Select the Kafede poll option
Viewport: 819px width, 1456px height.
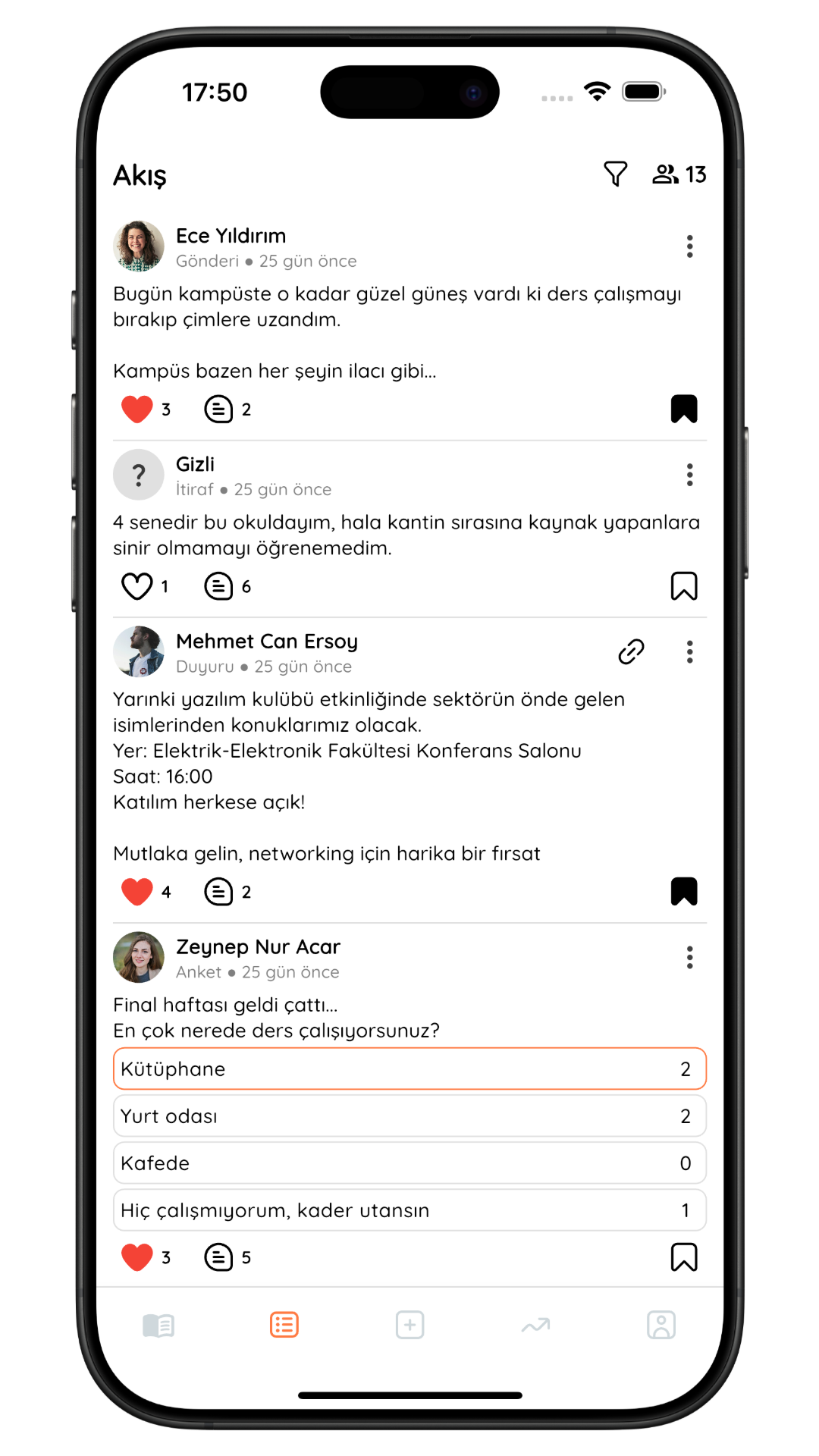(x=409, y=1163)
